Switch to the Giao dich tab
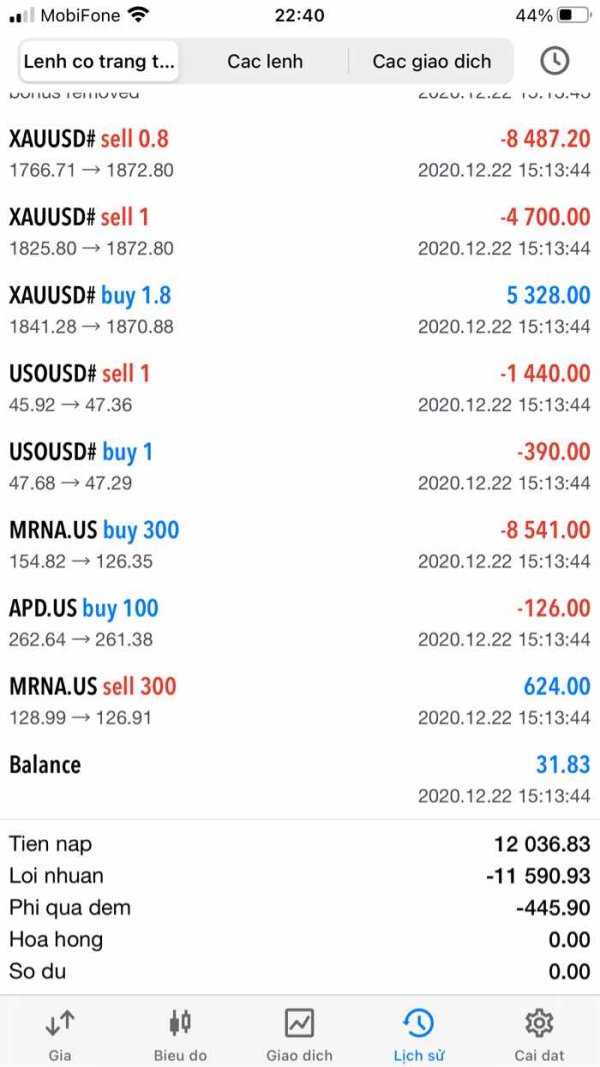This screenshot has width=600, height=1067. point(299,1033)
